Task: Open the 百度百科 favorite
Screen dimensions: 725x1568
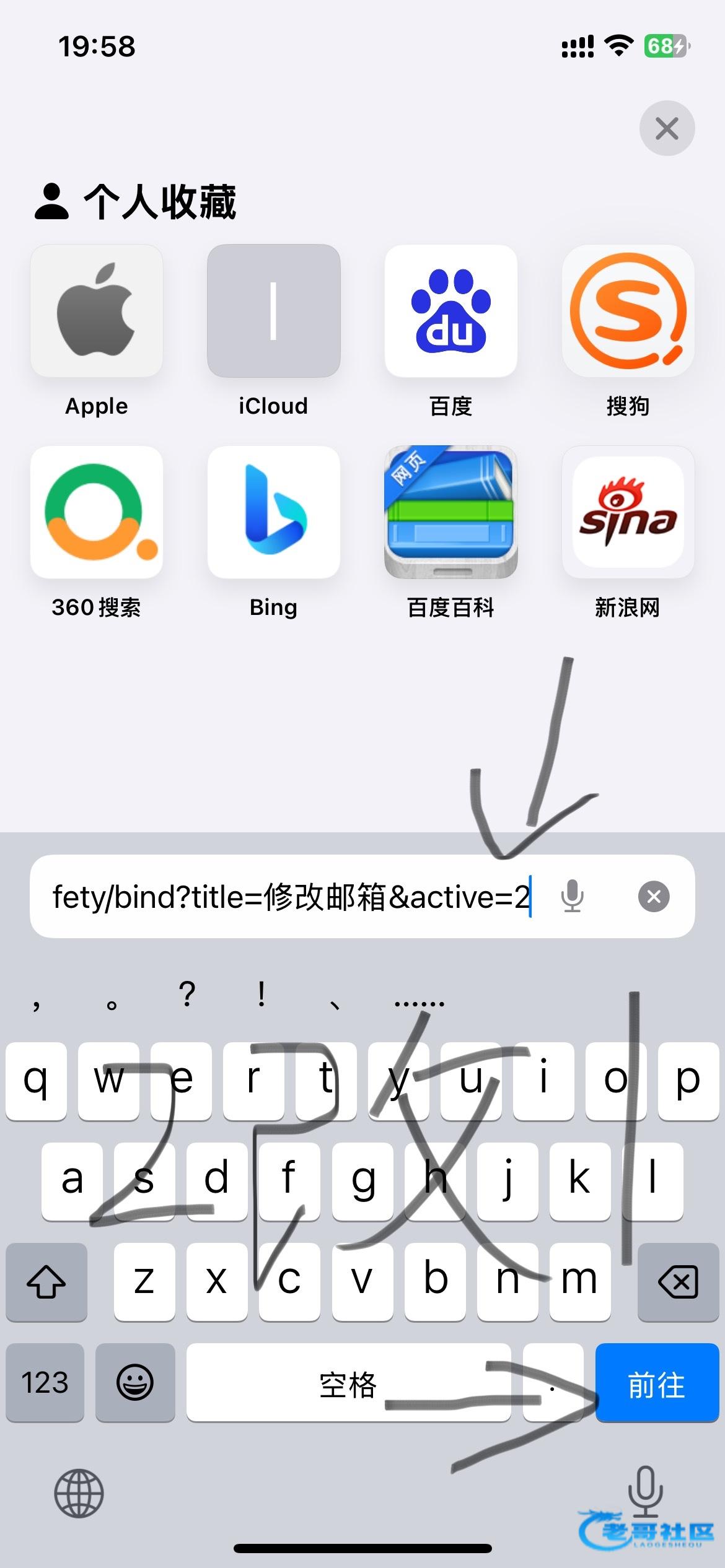Action: pos(450,513)
